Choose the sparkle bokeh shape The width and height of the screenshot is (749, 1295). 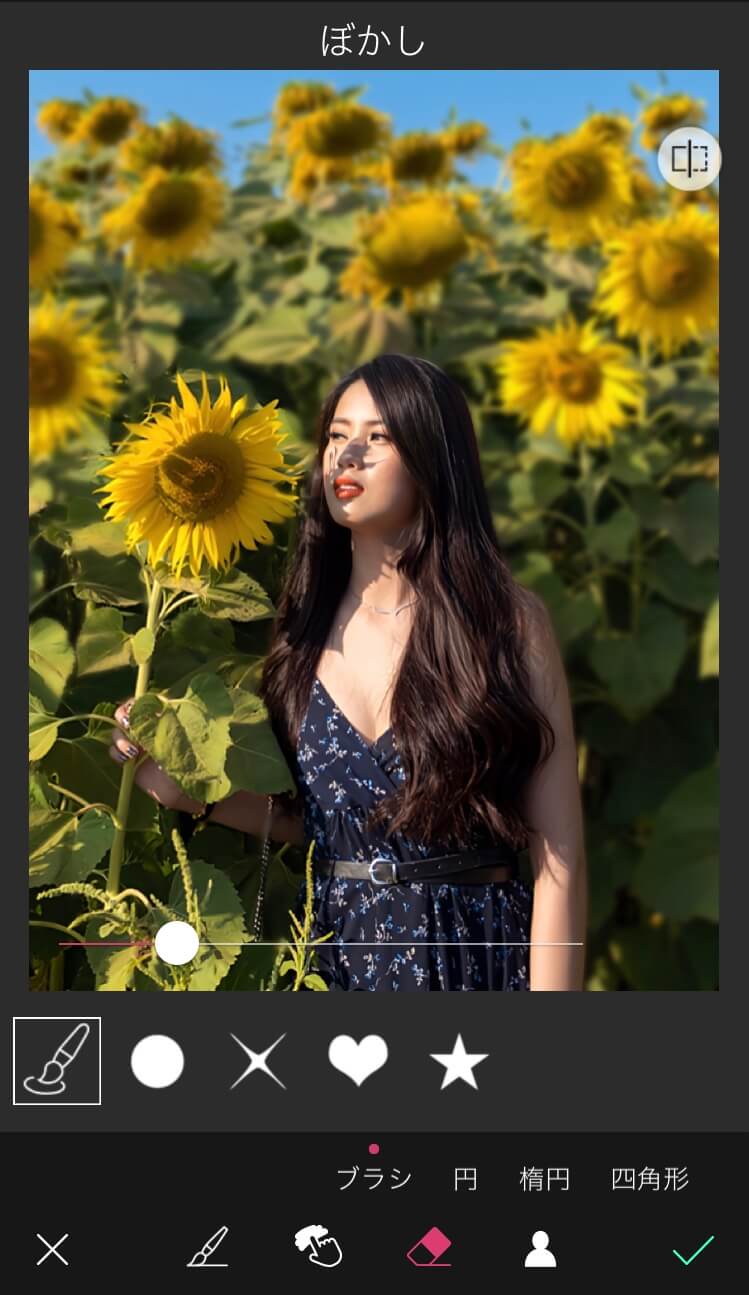tap(258, 1061)
